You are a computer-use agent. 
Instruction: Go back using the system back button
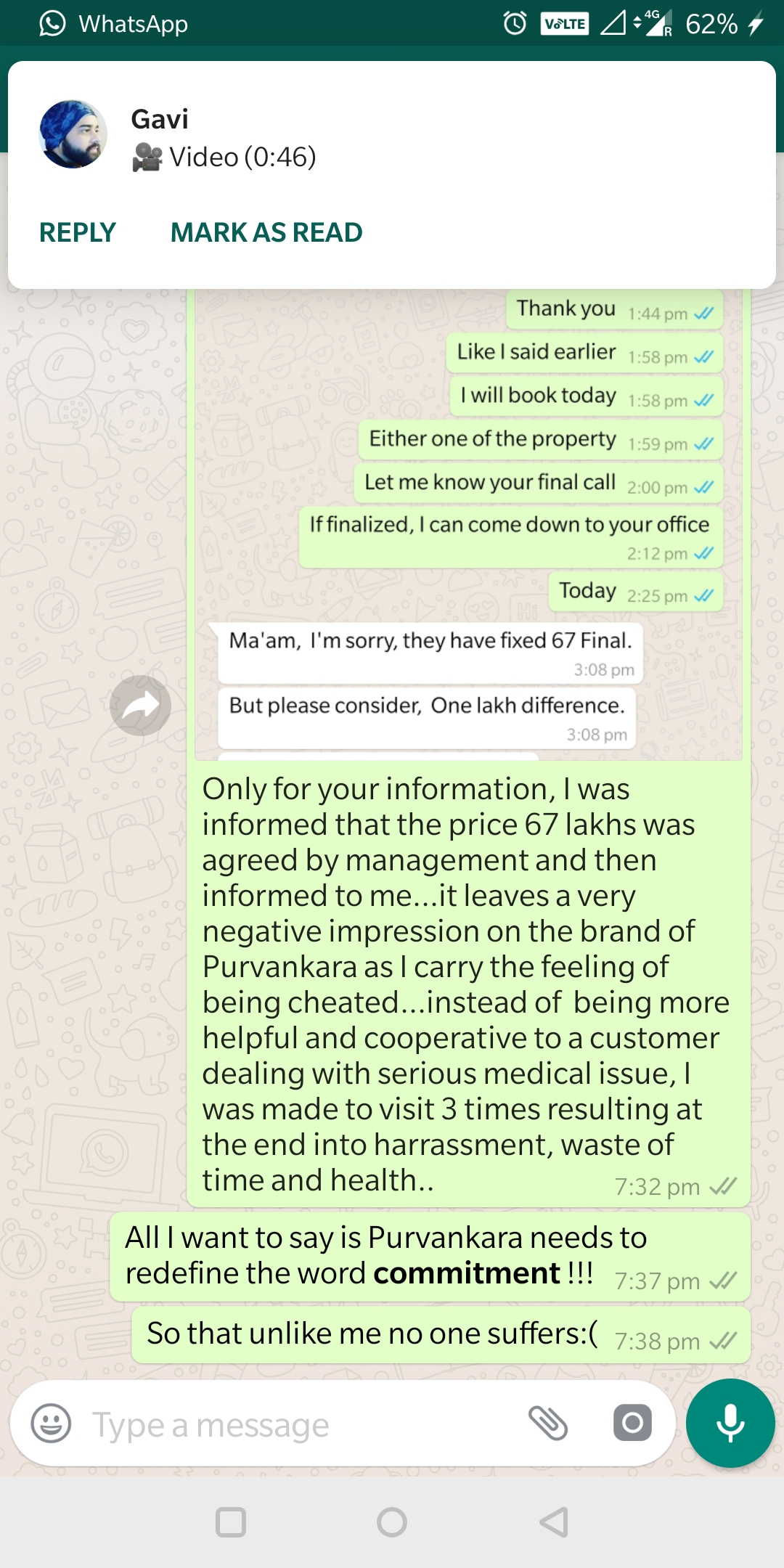point(554,1522)
